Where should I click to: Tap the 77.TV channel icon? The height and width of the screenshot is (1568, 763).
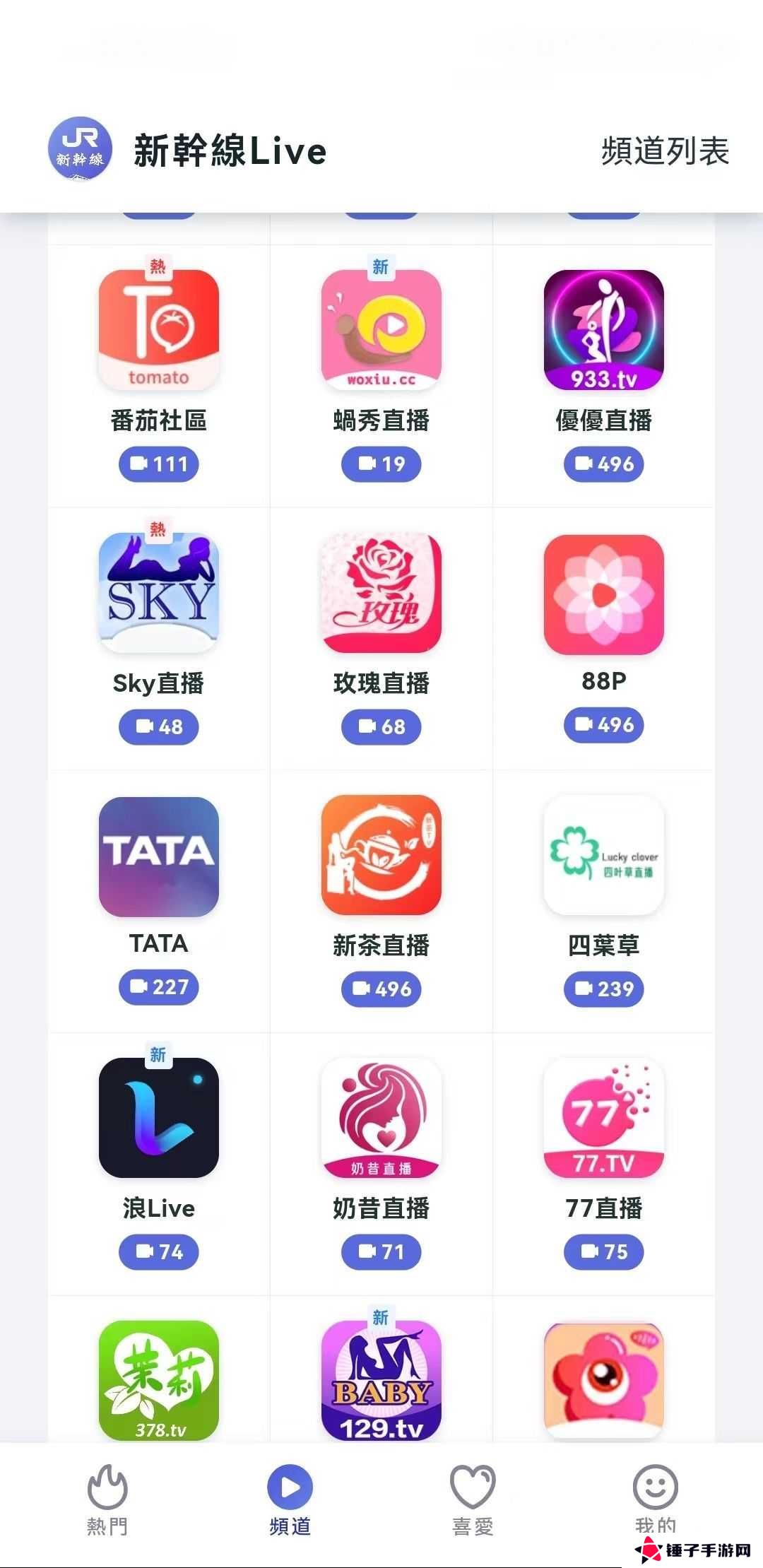point(604,1119)
